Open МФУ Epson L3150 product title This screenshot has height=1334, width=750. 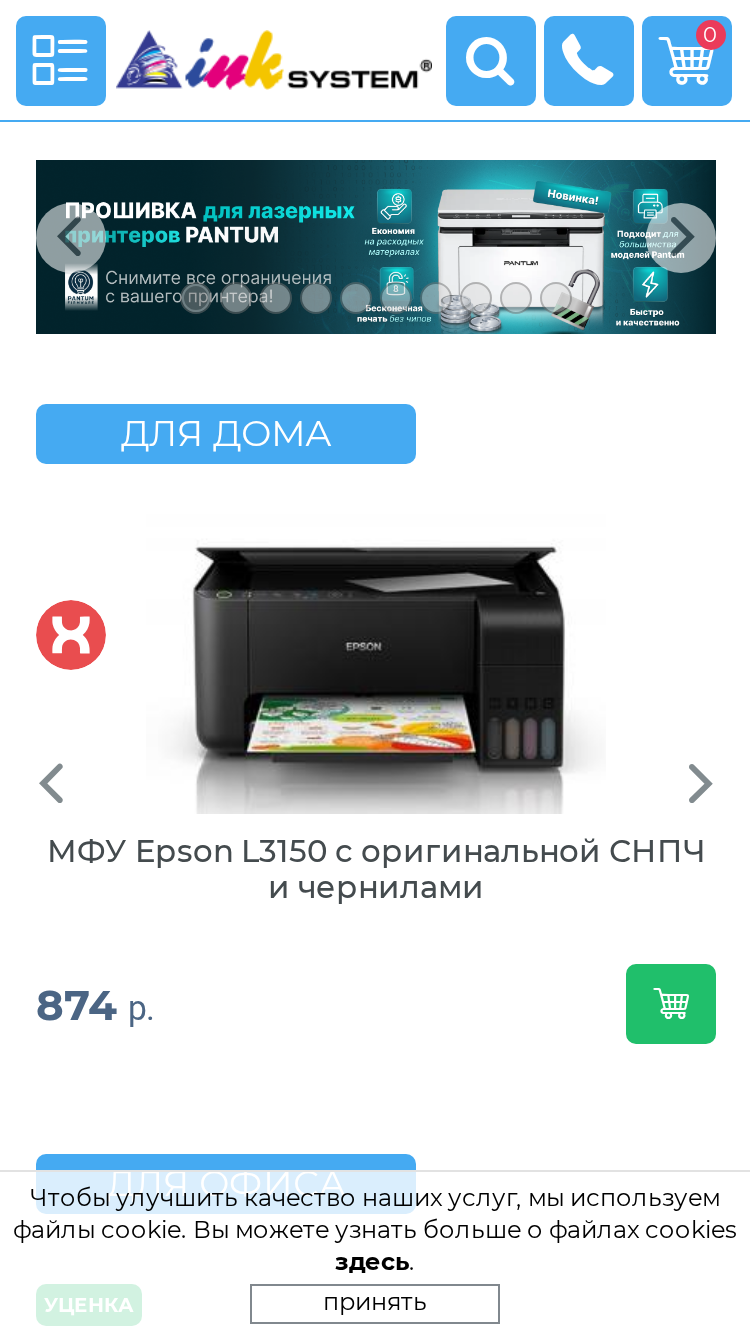pos(376,869)
